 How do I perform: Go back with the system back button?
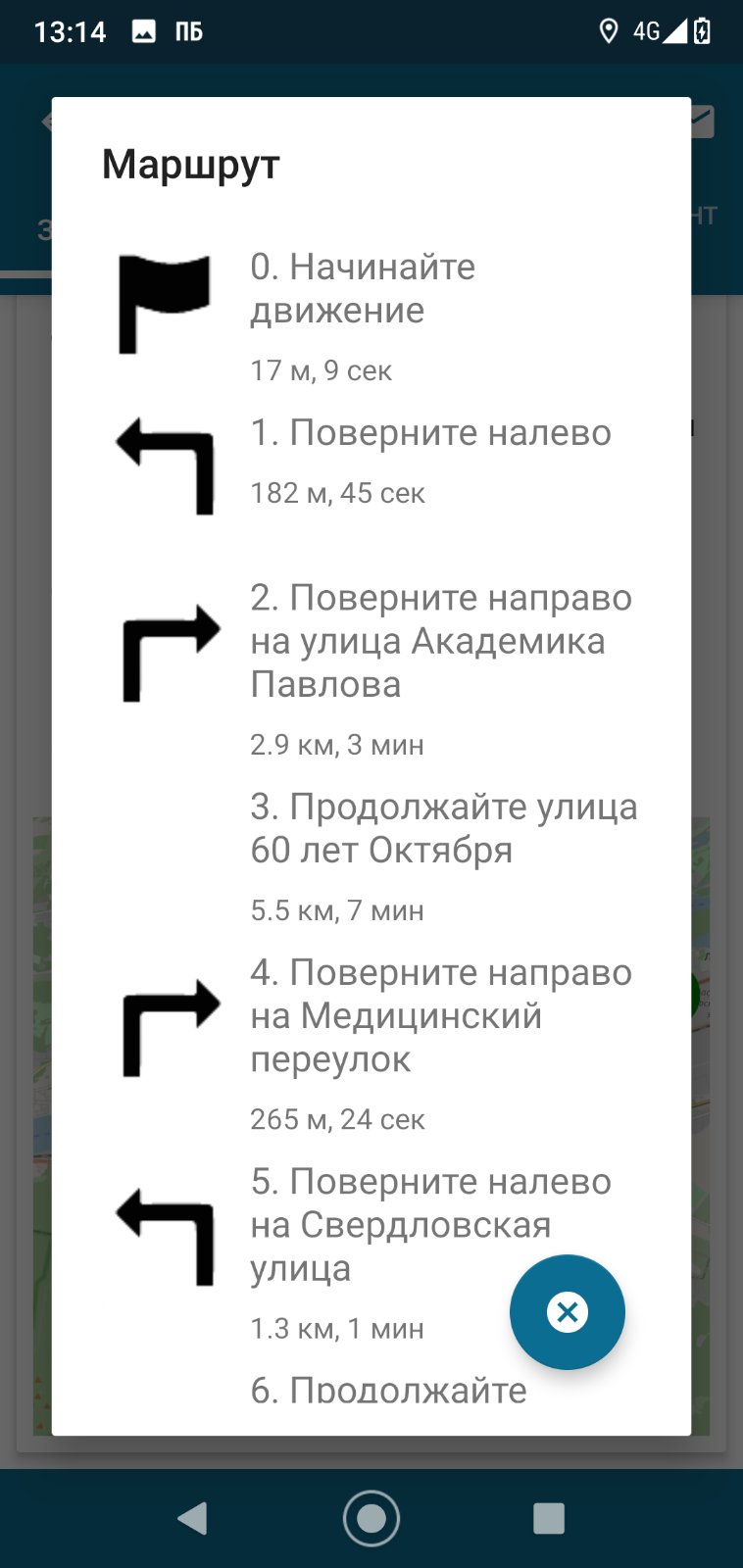coord(192,1518)
